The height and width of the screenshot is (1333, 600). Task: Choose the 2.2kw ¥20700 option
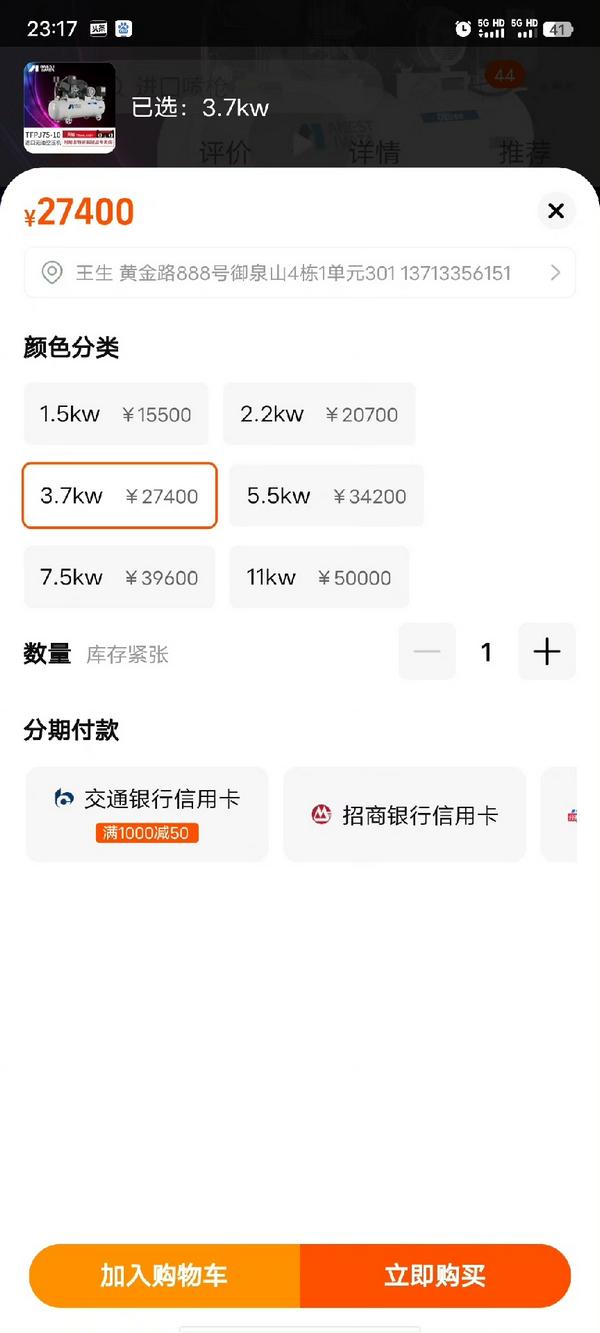pos(319,414)
